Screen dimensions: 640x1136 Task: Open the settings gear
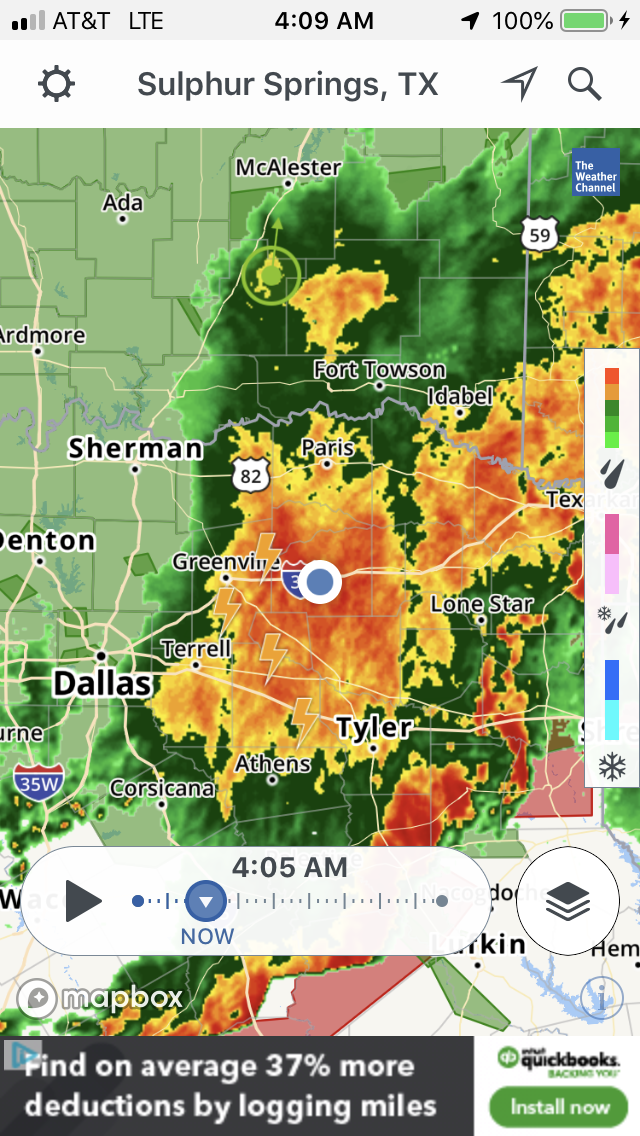click(56, 84)
